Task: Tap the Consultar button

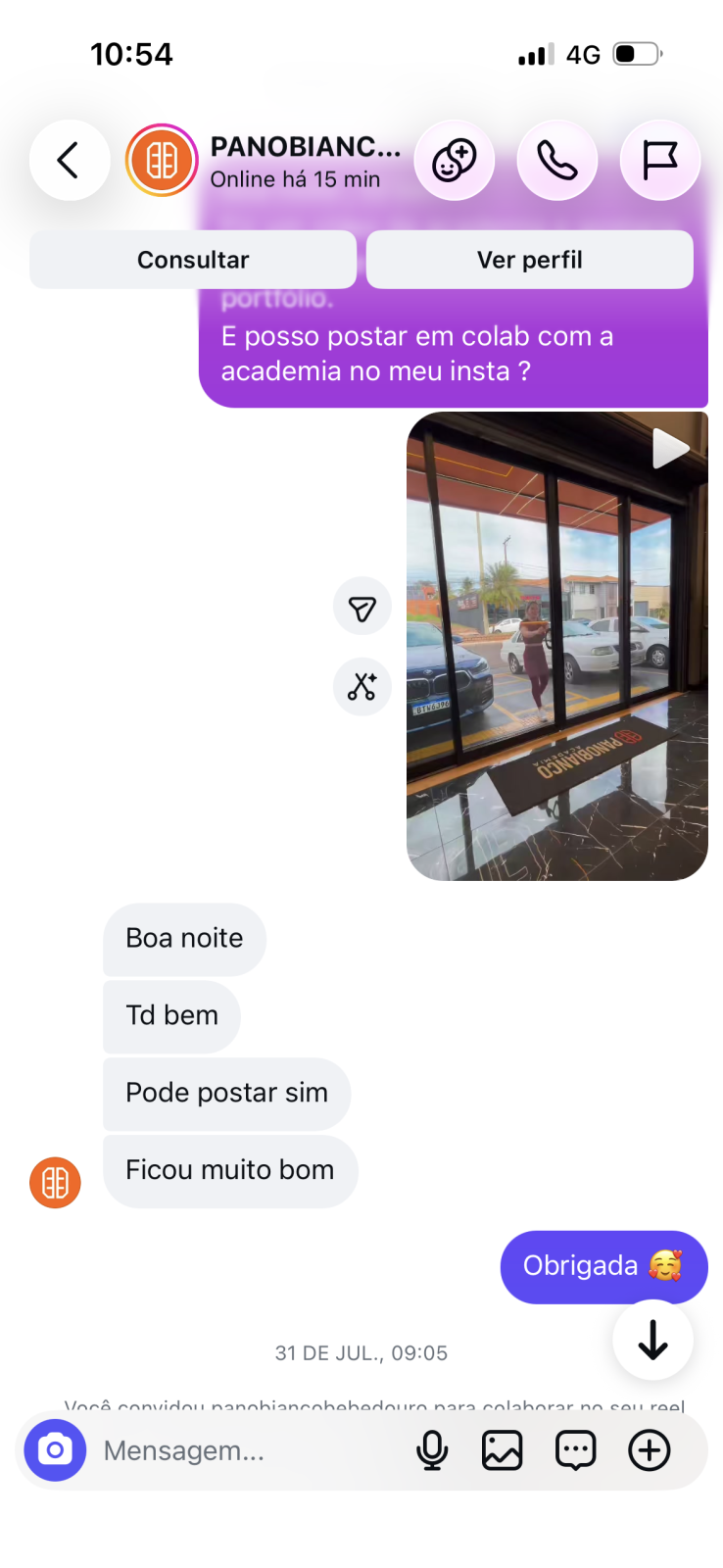Action: [x=193, y=260]
